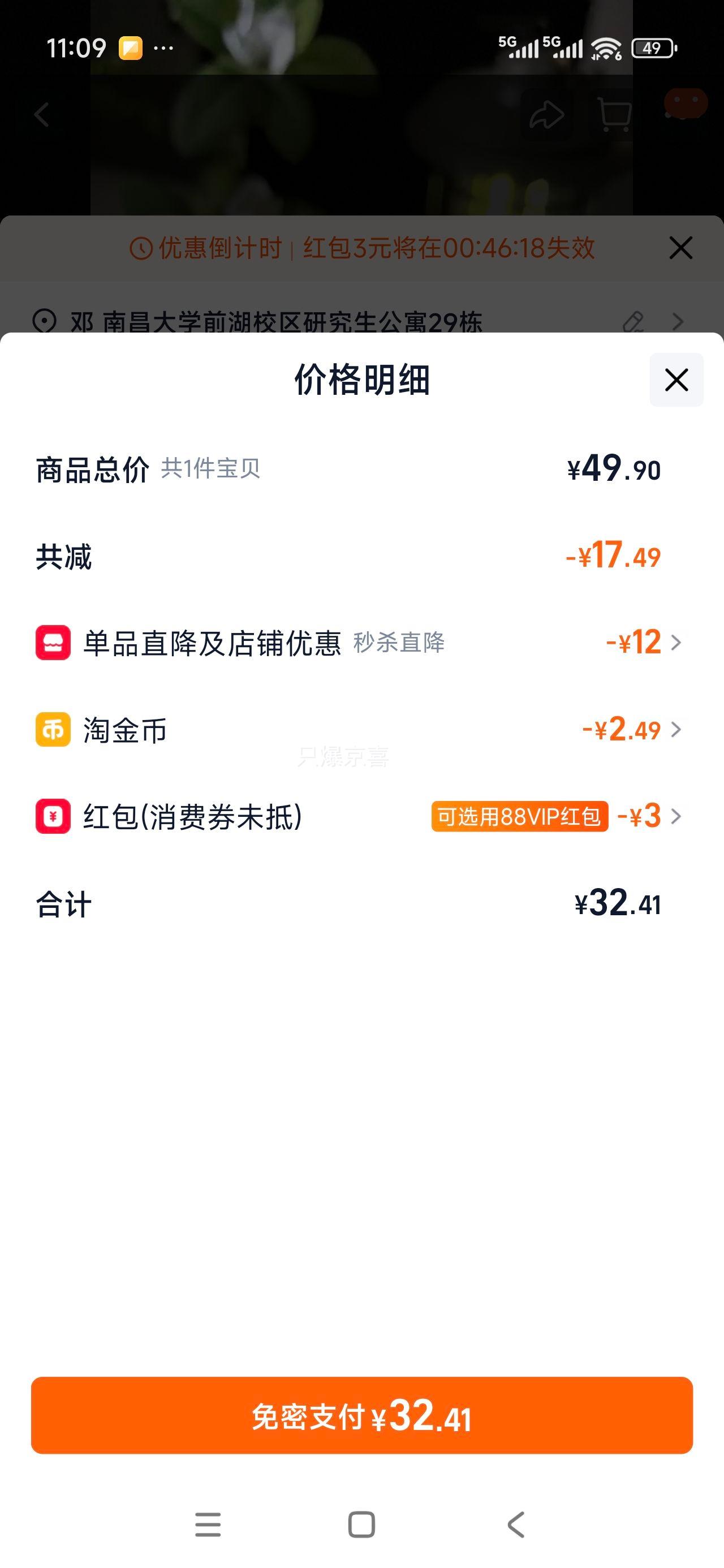Tap the gold 淘金币 coin icon

tap(53, 730)
